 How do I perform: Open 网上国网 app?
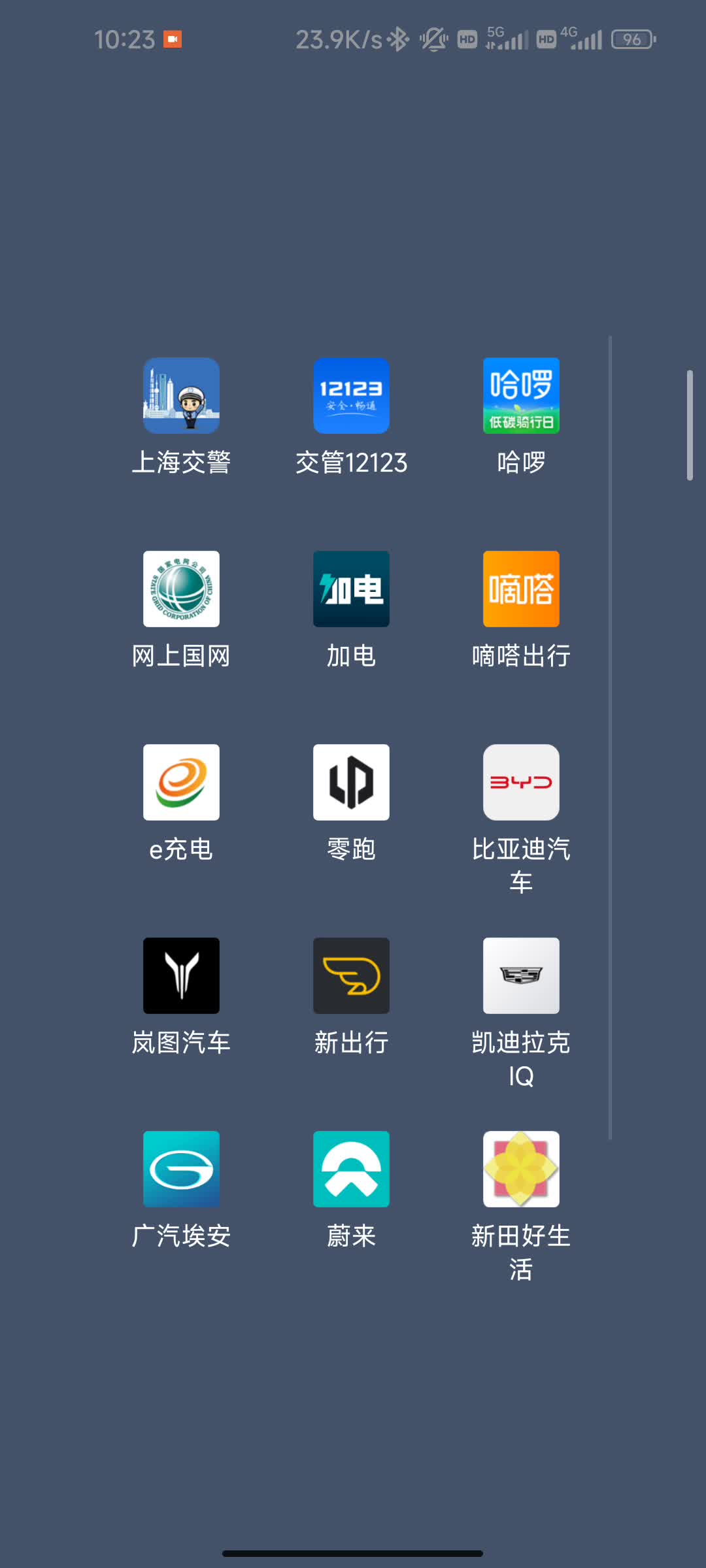pyautogui.click(x=181, y=589)
